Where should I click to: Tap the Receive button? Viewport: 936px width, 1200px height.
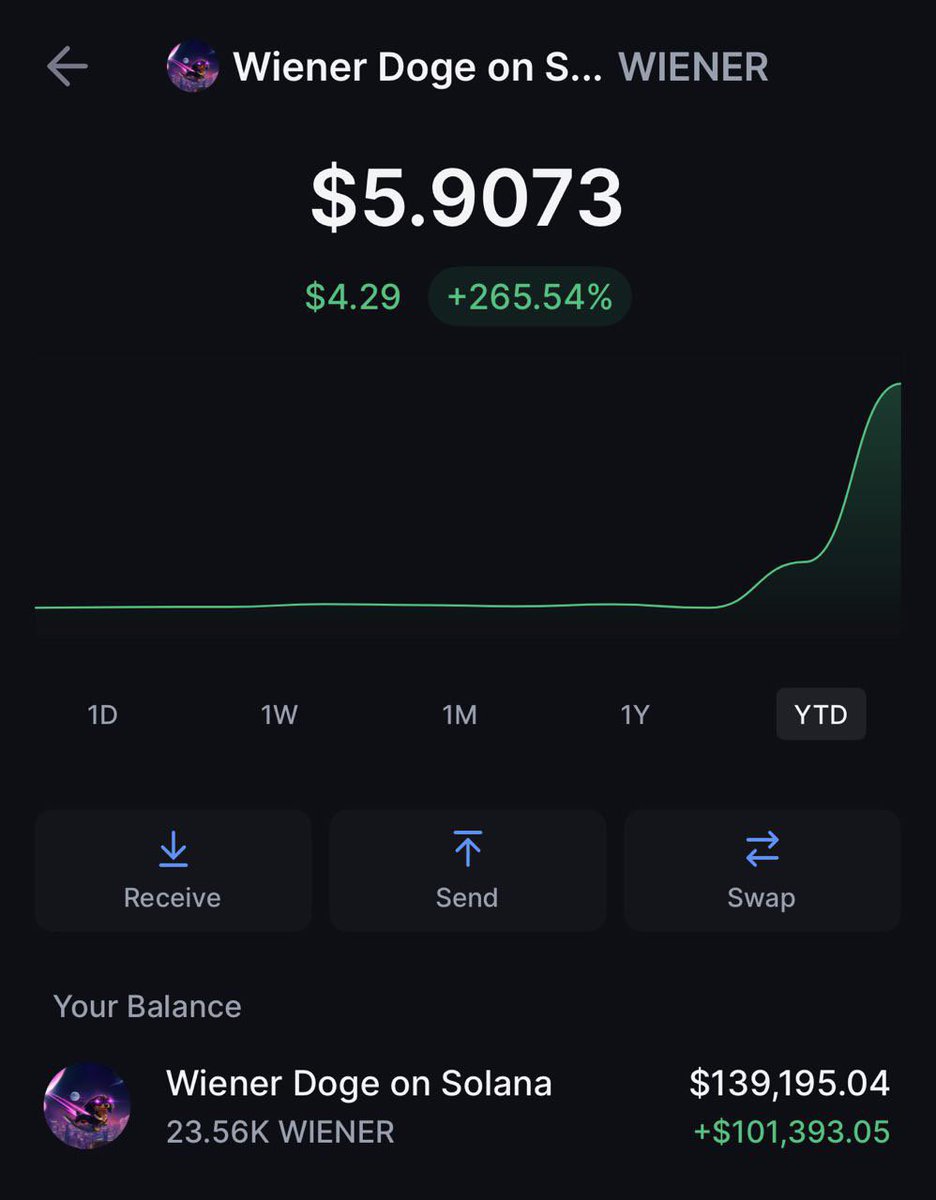pos(173,870)
